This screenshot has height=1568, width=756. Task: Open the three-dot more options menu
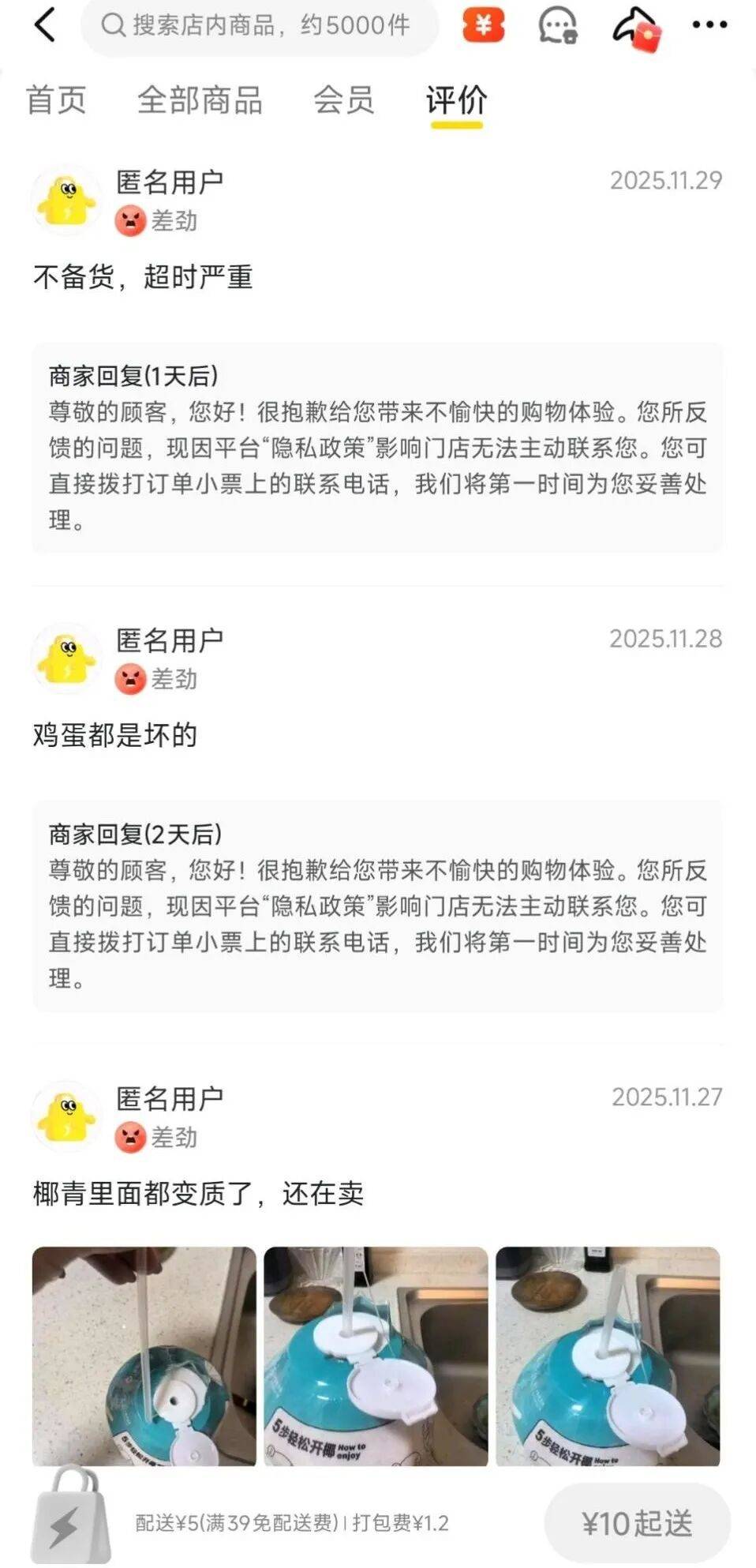tap(709, 26)
